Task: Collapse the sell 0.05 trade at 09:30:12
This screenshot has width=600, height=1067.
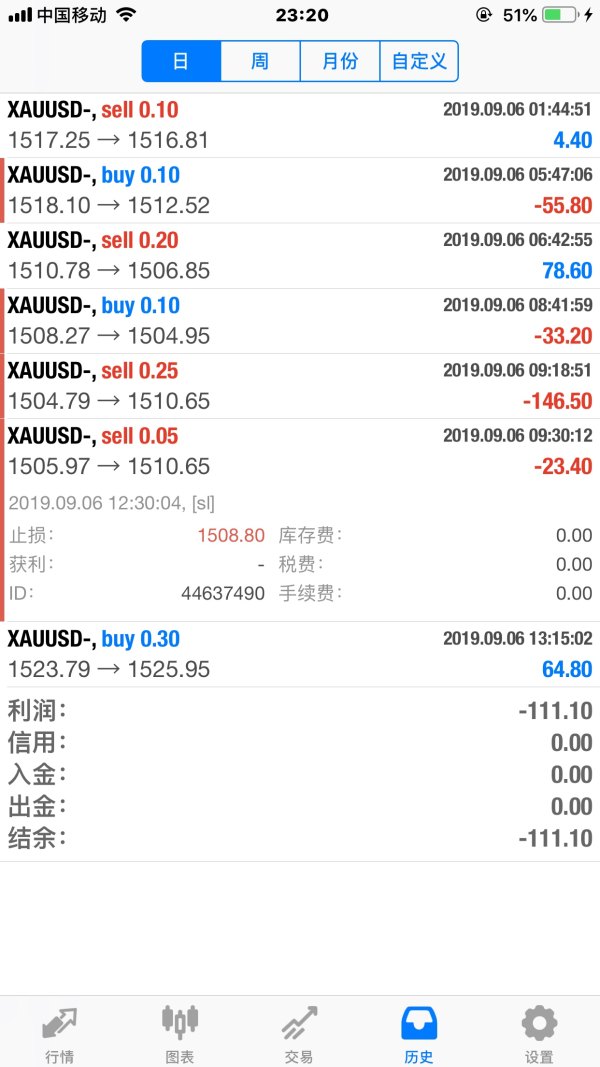Action: [300, 451]
